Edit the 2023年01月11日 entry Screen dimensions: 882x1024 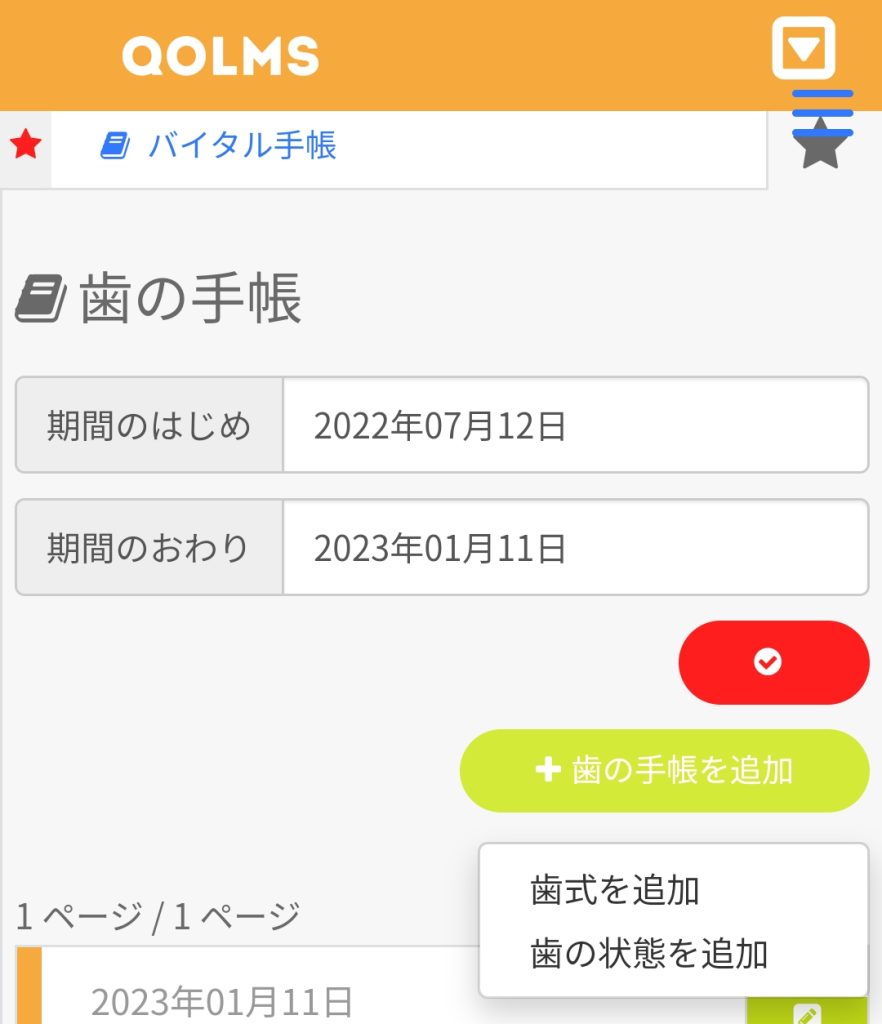[806, 1010]
